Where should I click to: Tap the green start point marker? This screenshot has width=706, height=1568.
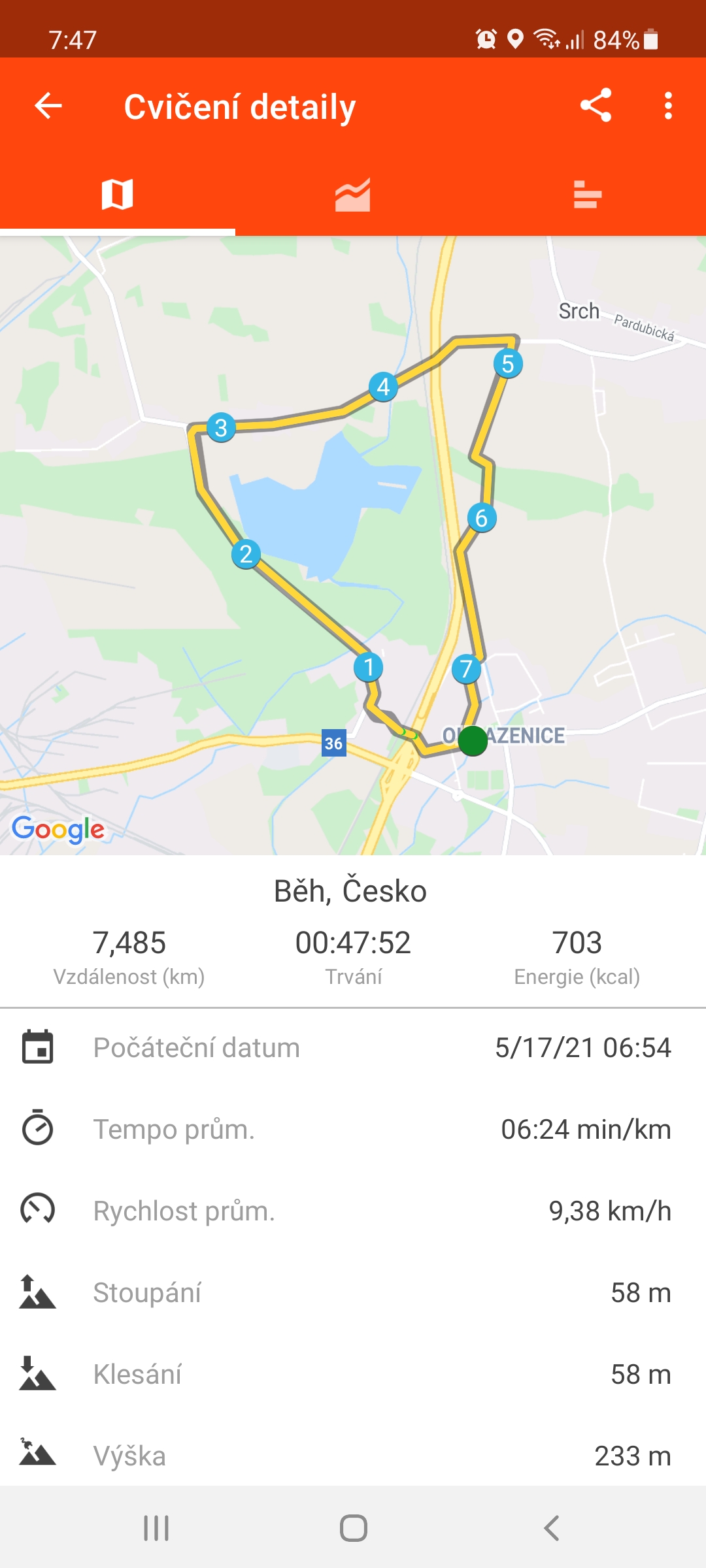[x=473, y=741]
